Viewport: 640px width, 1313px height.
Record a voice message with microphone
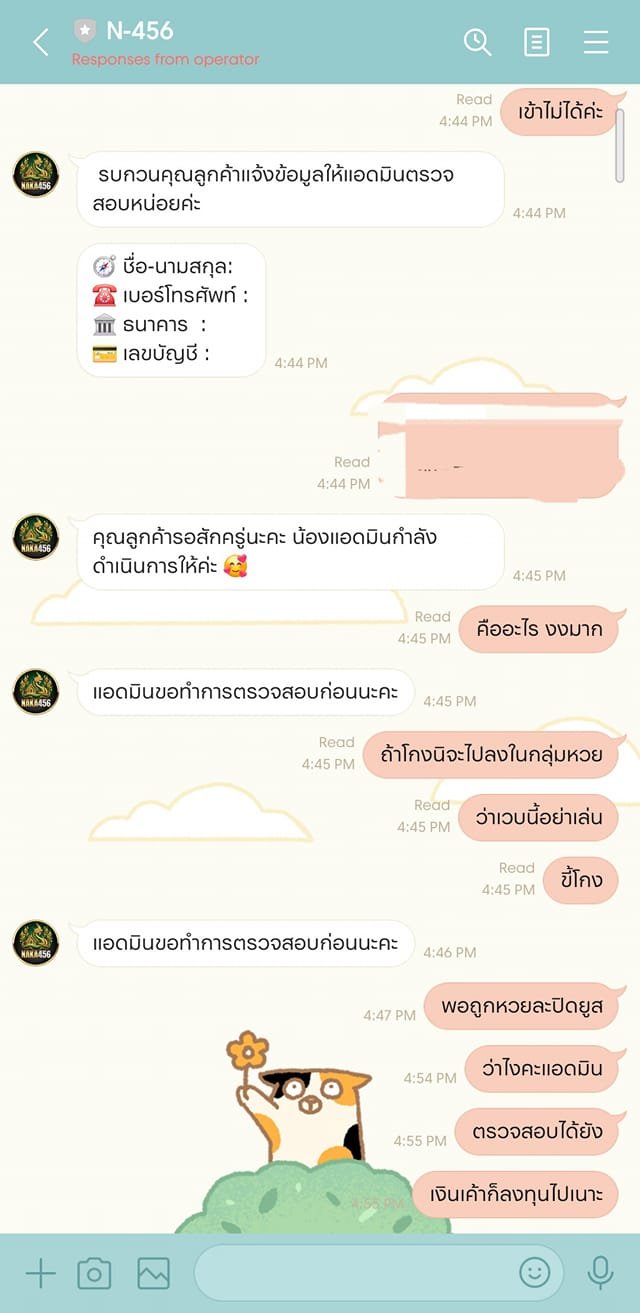(600, 1273)
